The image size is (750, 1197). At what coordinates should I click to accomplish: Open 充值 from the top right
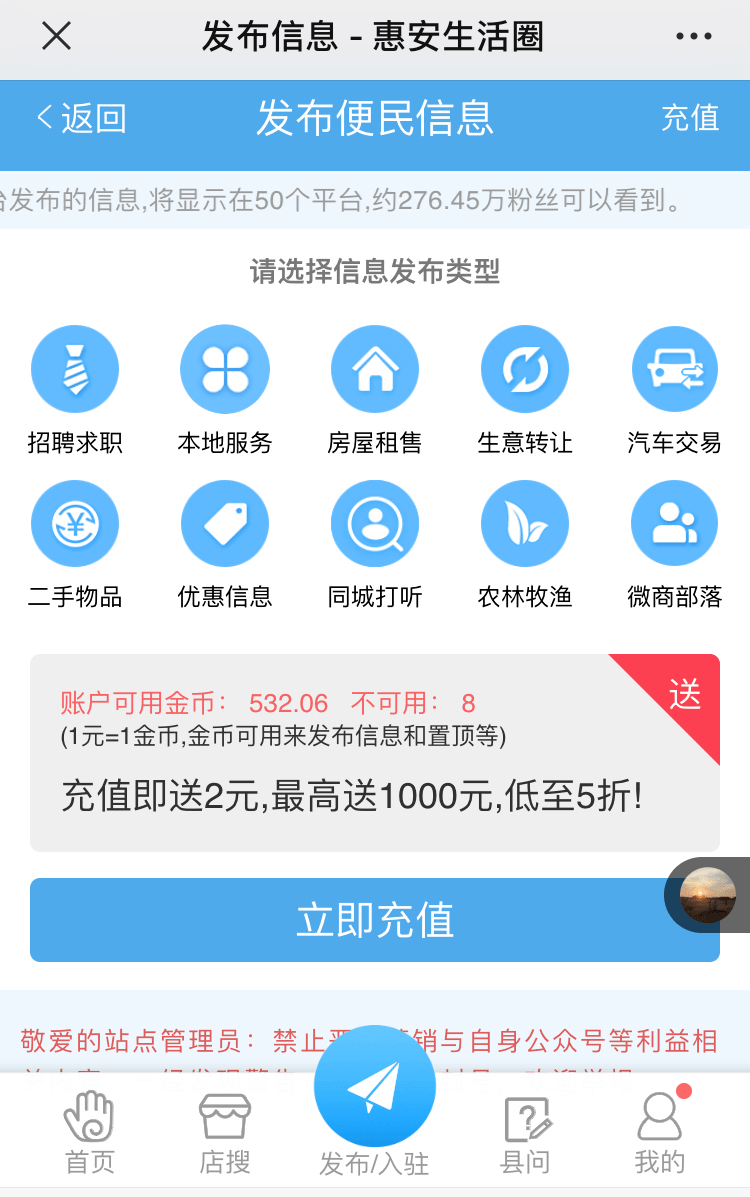point(691,118)
